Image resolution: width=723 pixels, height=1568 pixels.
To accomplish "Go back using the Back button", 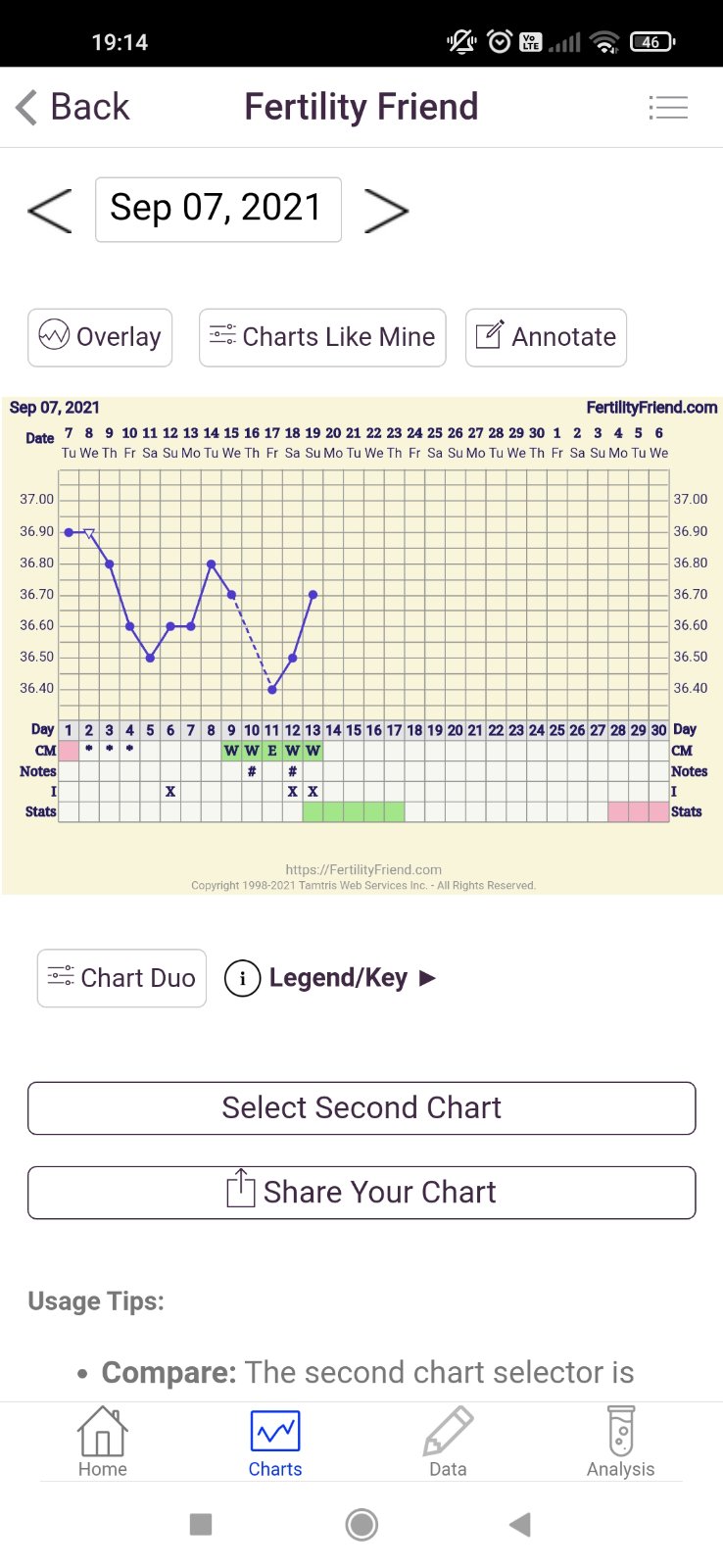I will pos(72,107).
